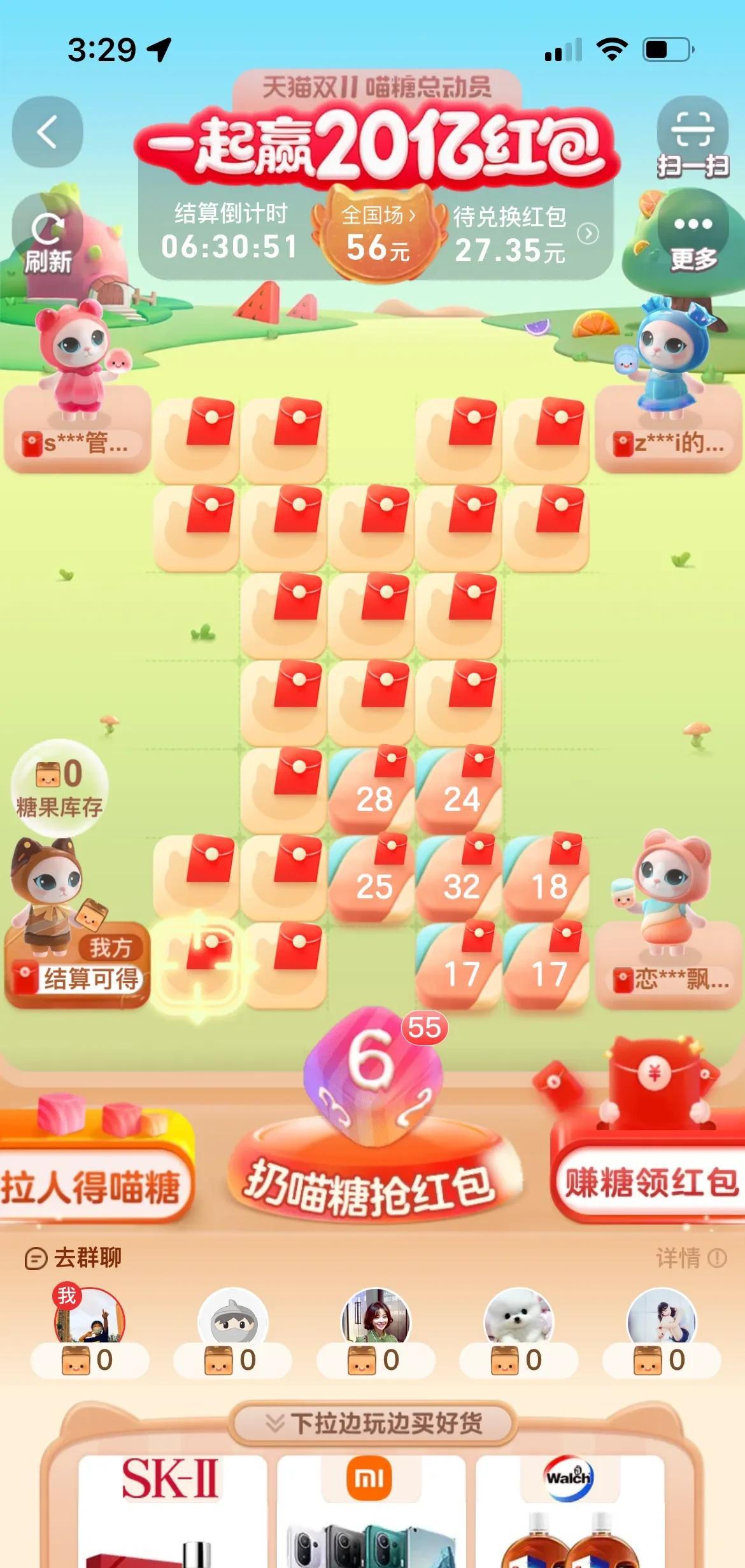Open the 详情 info link
Viewport: 745px width, 1568px height.
click(691, 1258)
